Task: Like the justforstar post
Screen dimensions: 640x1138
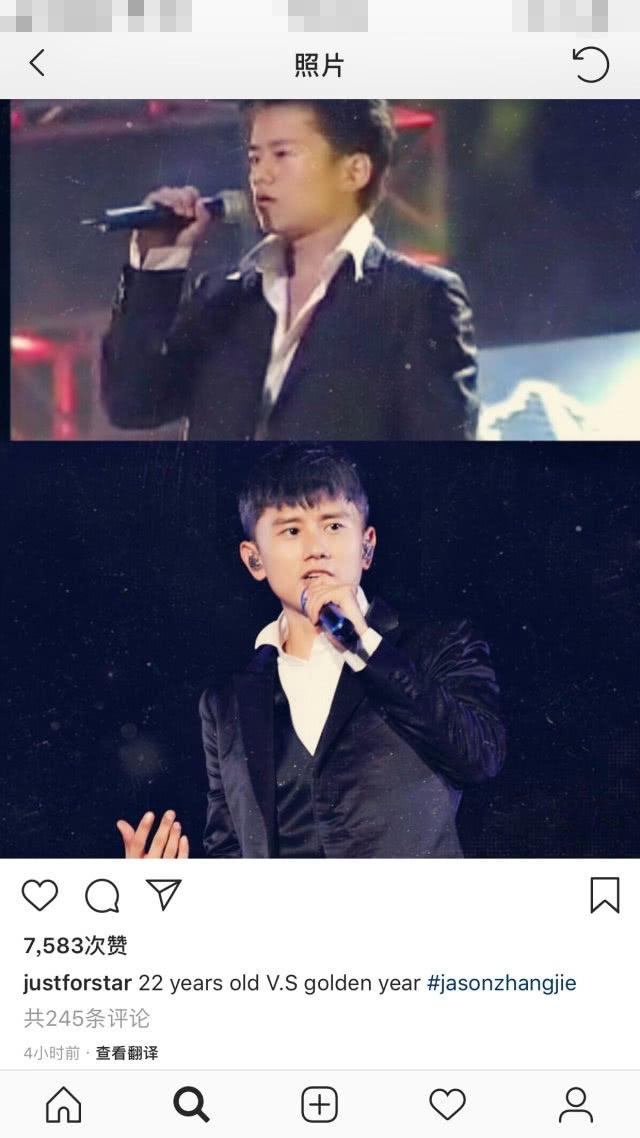Action: (x=40, y=895)
